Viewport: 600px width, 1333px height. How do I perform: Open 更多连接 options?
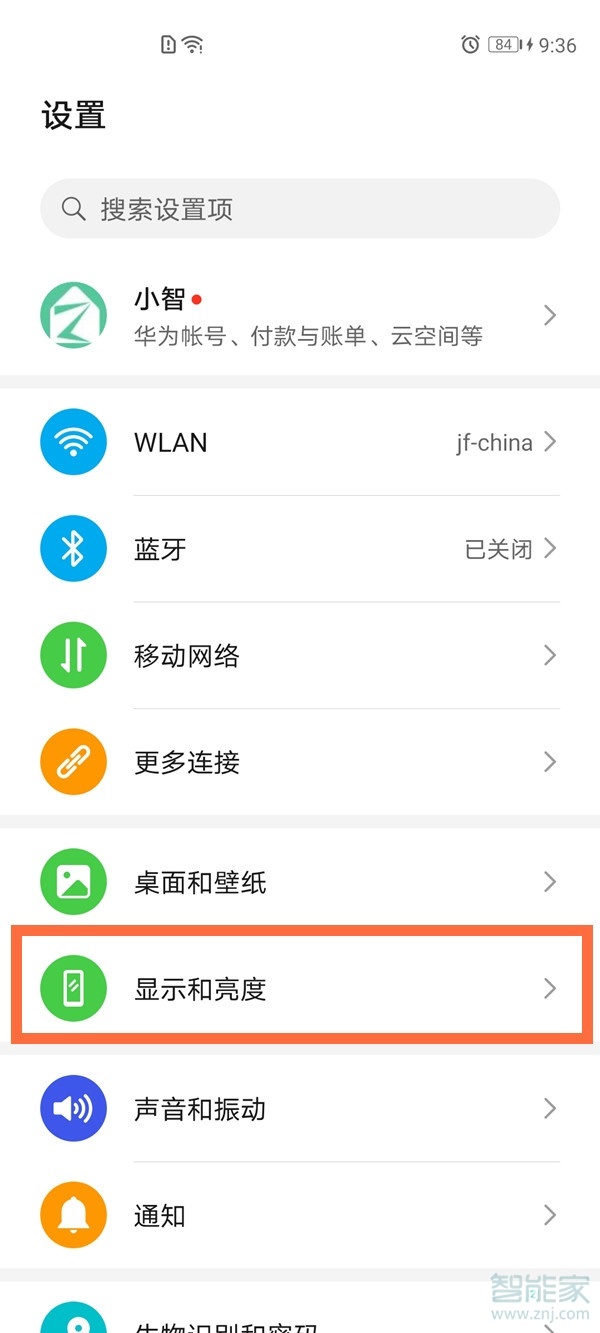[x=300, y=763]
